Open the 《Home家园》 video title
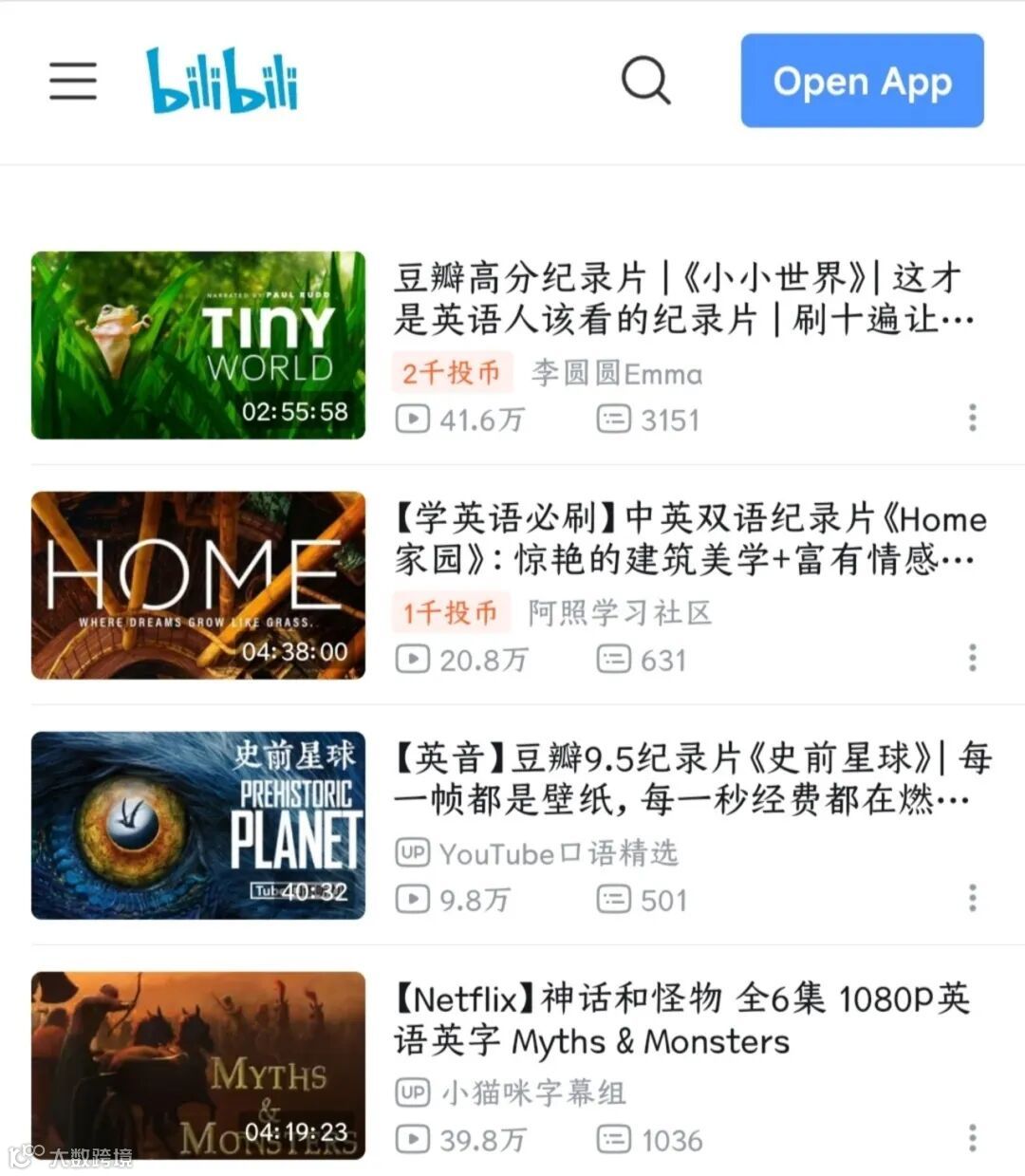Viewport: 1025px width, 1176px height. click(689, 538)
